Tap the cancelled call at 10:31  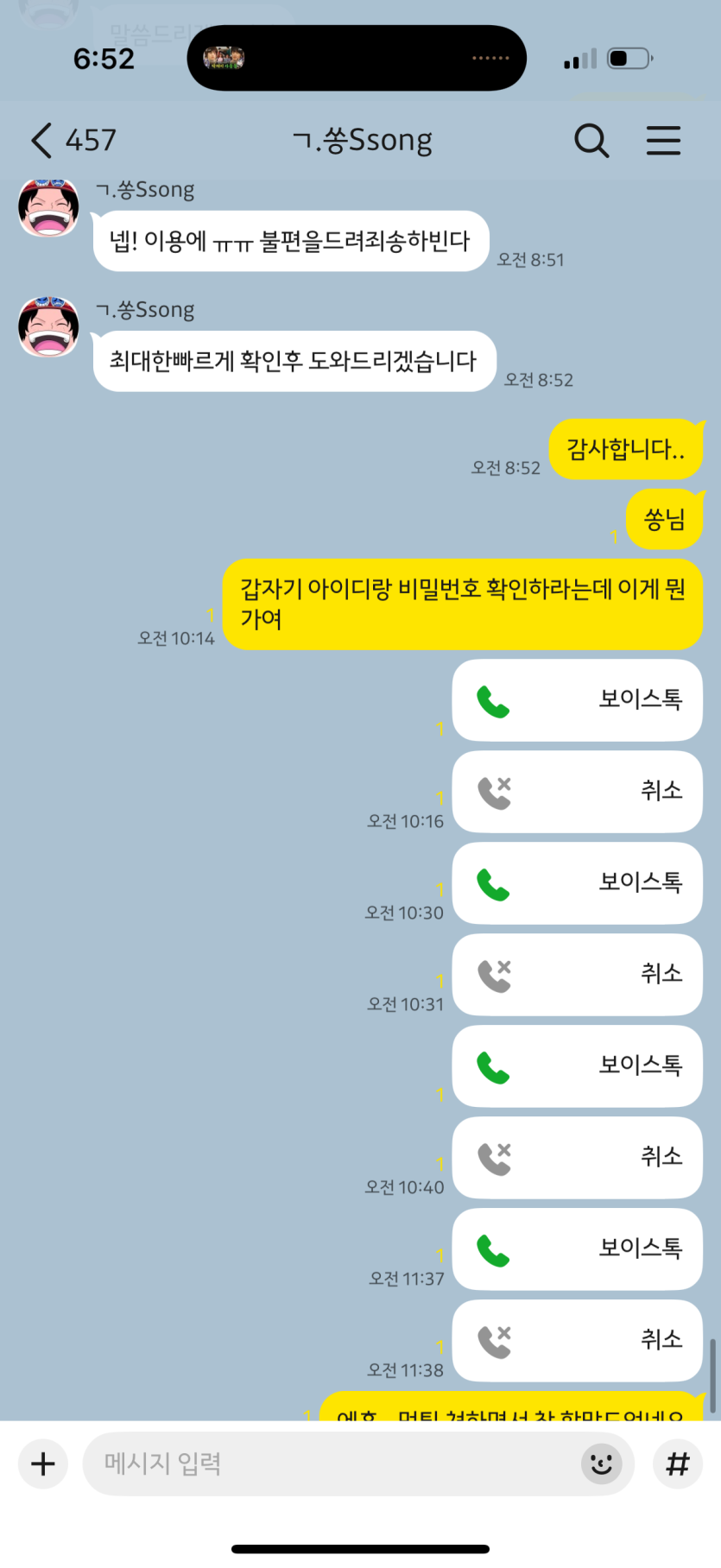[x=577, y=975]
